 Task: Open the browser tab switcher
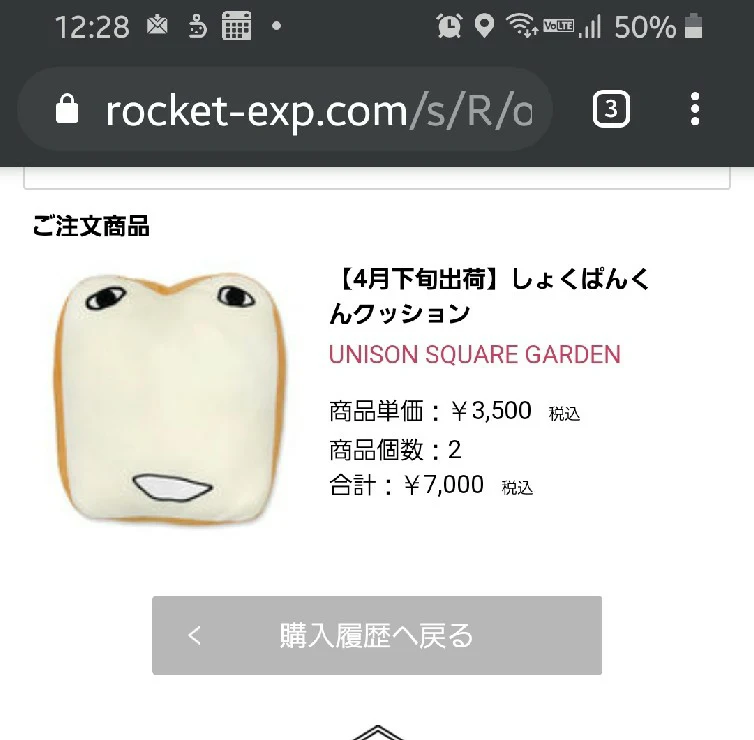611,110
